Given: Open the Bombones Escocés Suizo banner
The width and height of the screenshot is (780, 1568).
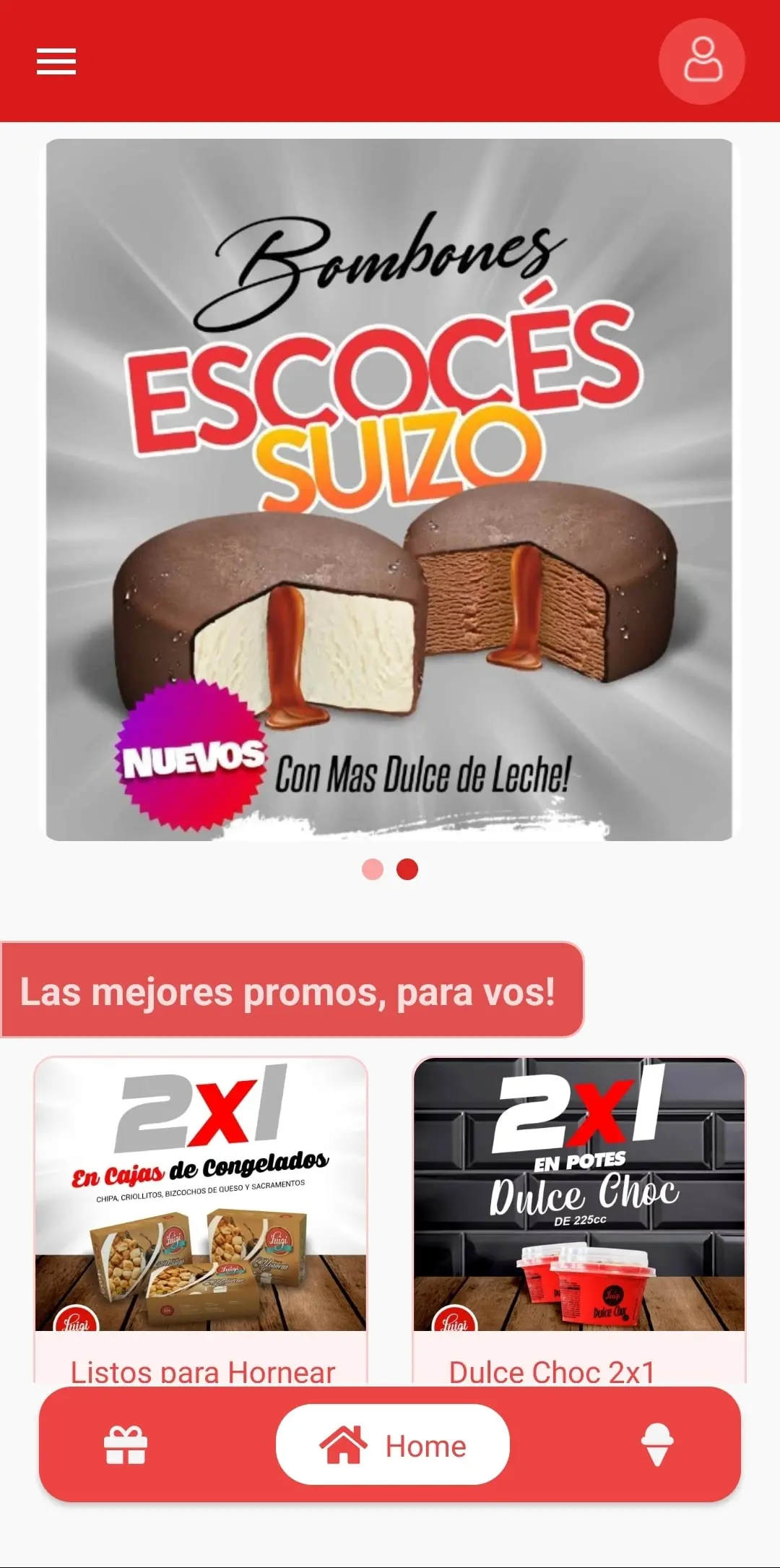Looking at the screenshot, I should [390, 491].
